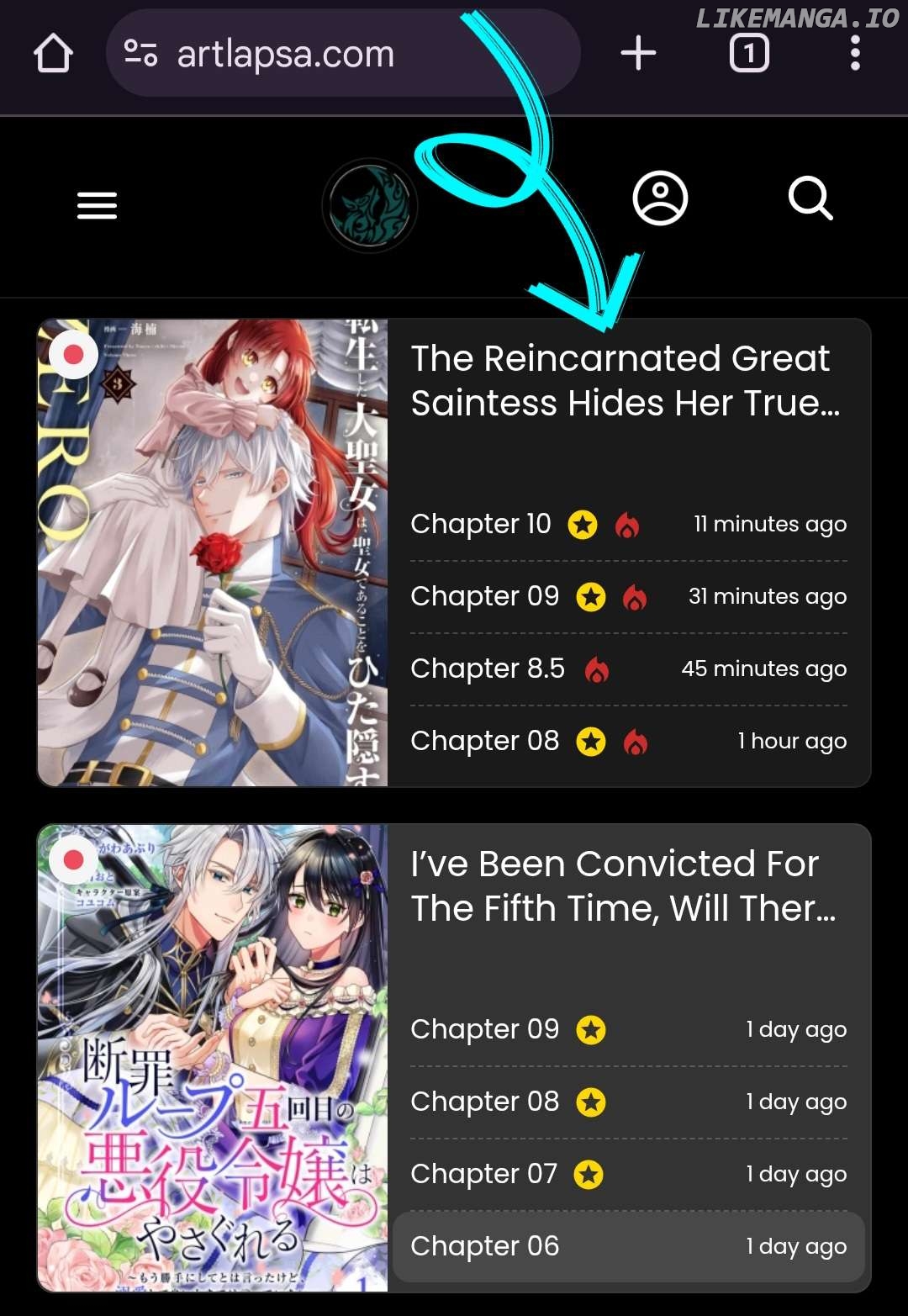Open the browser overflow menu

[x=855, y=54]
